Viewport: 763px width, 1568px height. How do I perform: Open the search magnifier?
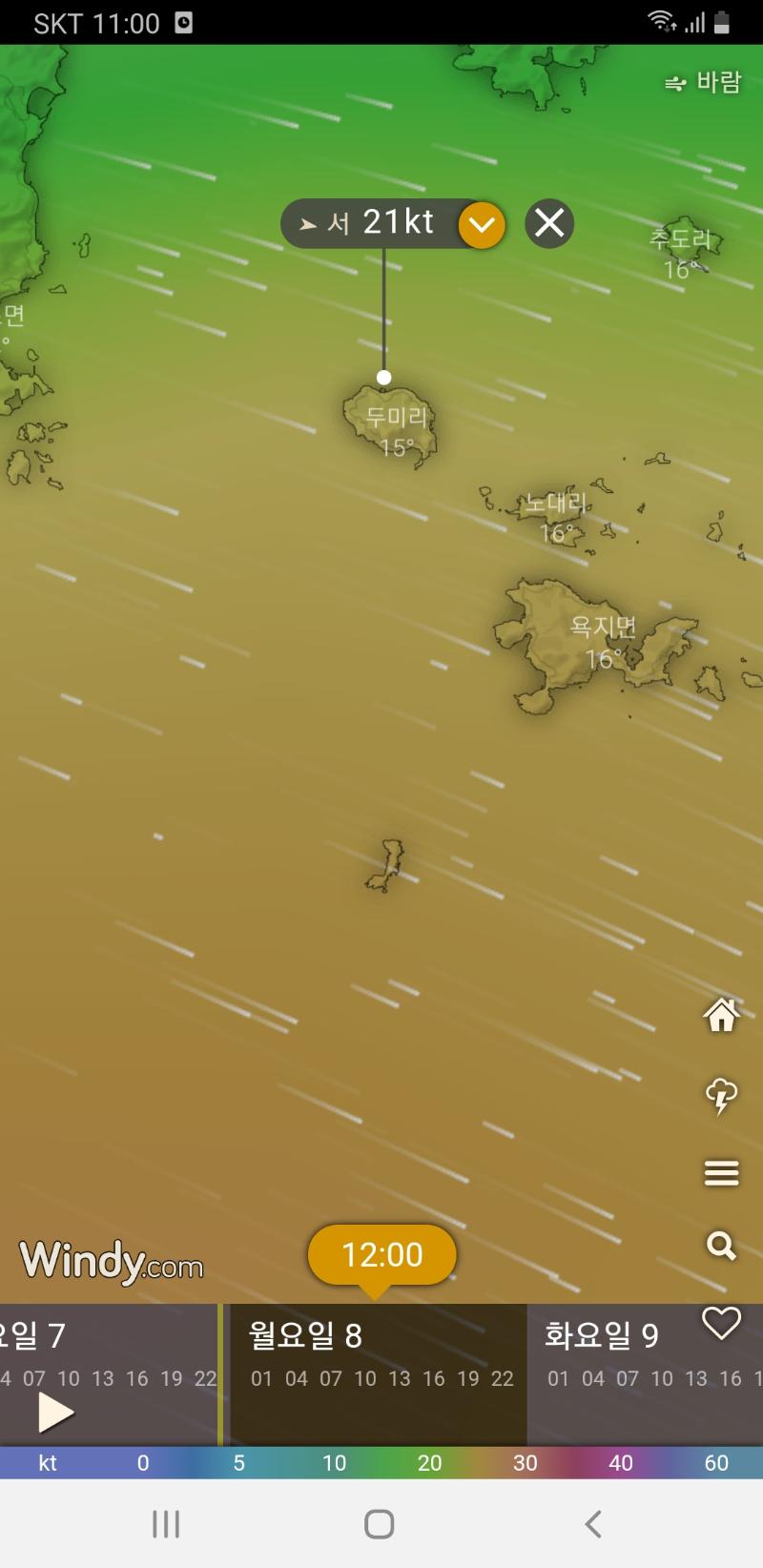pyautogui.click(x=721, y=1246)
